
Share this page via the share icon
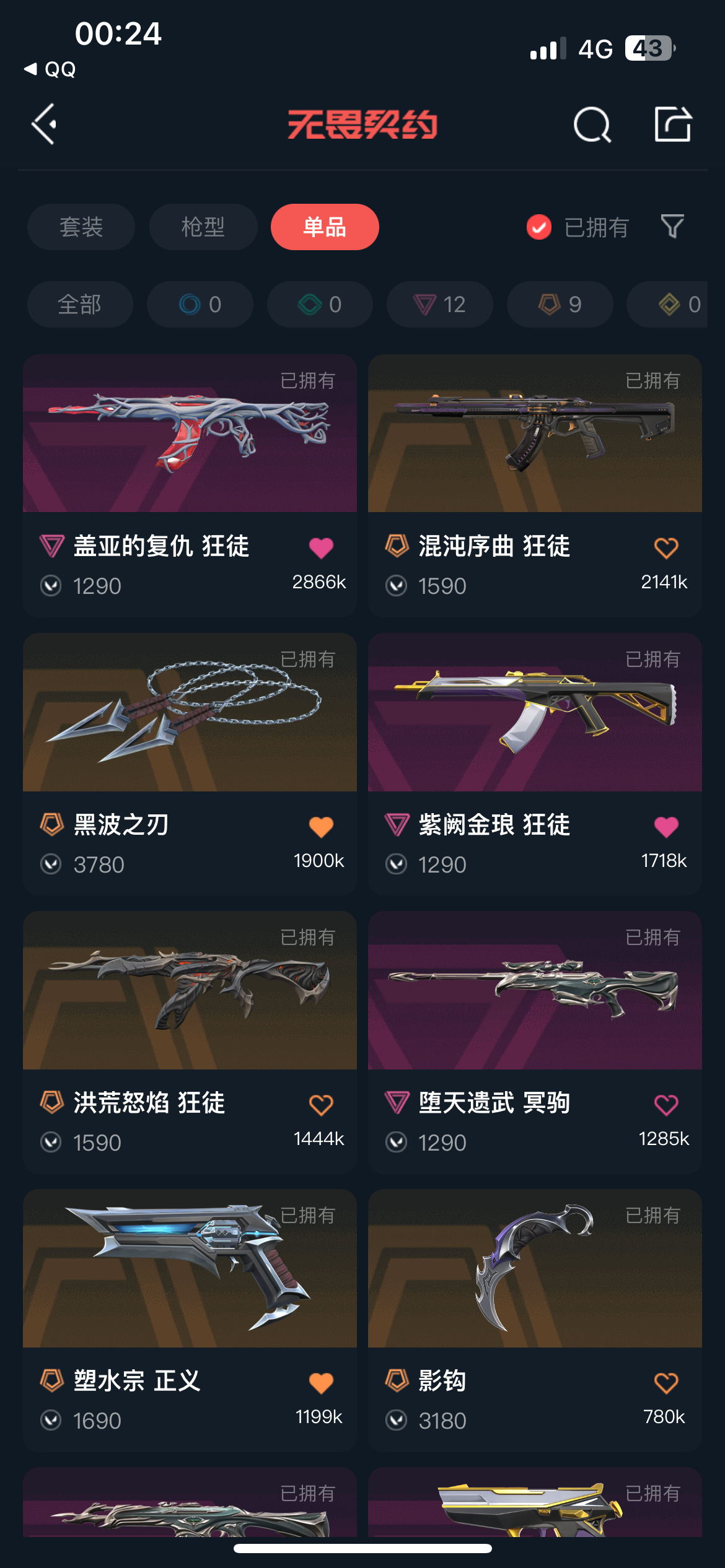coord(673,124)
